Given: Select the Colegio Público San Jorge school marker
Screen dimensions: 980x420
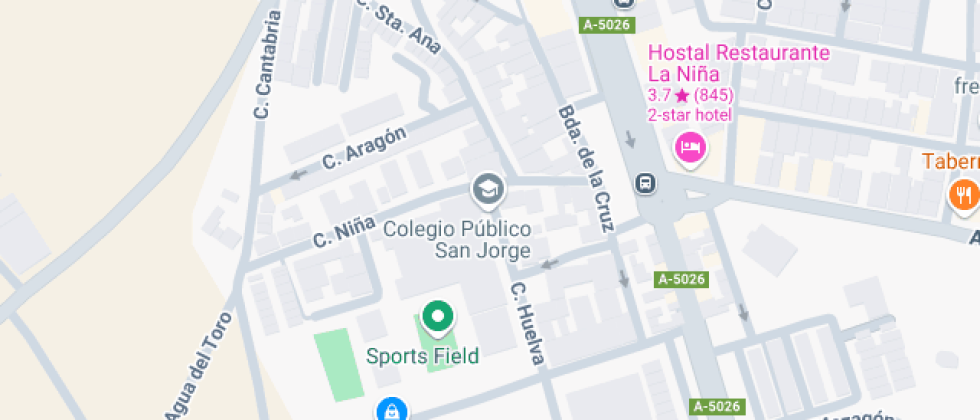Looking at the screenshot, I should 487,188.
